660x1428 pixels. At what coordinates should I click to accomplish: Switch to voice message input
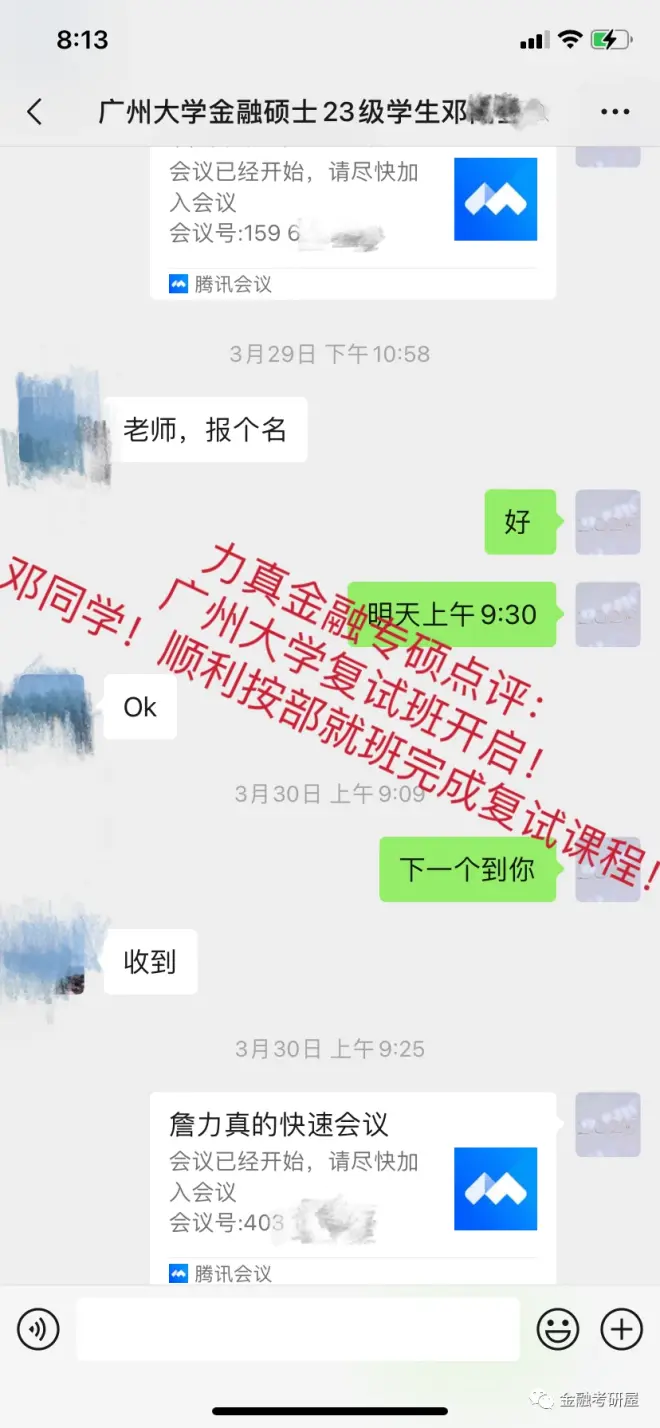coord(38,1329)
